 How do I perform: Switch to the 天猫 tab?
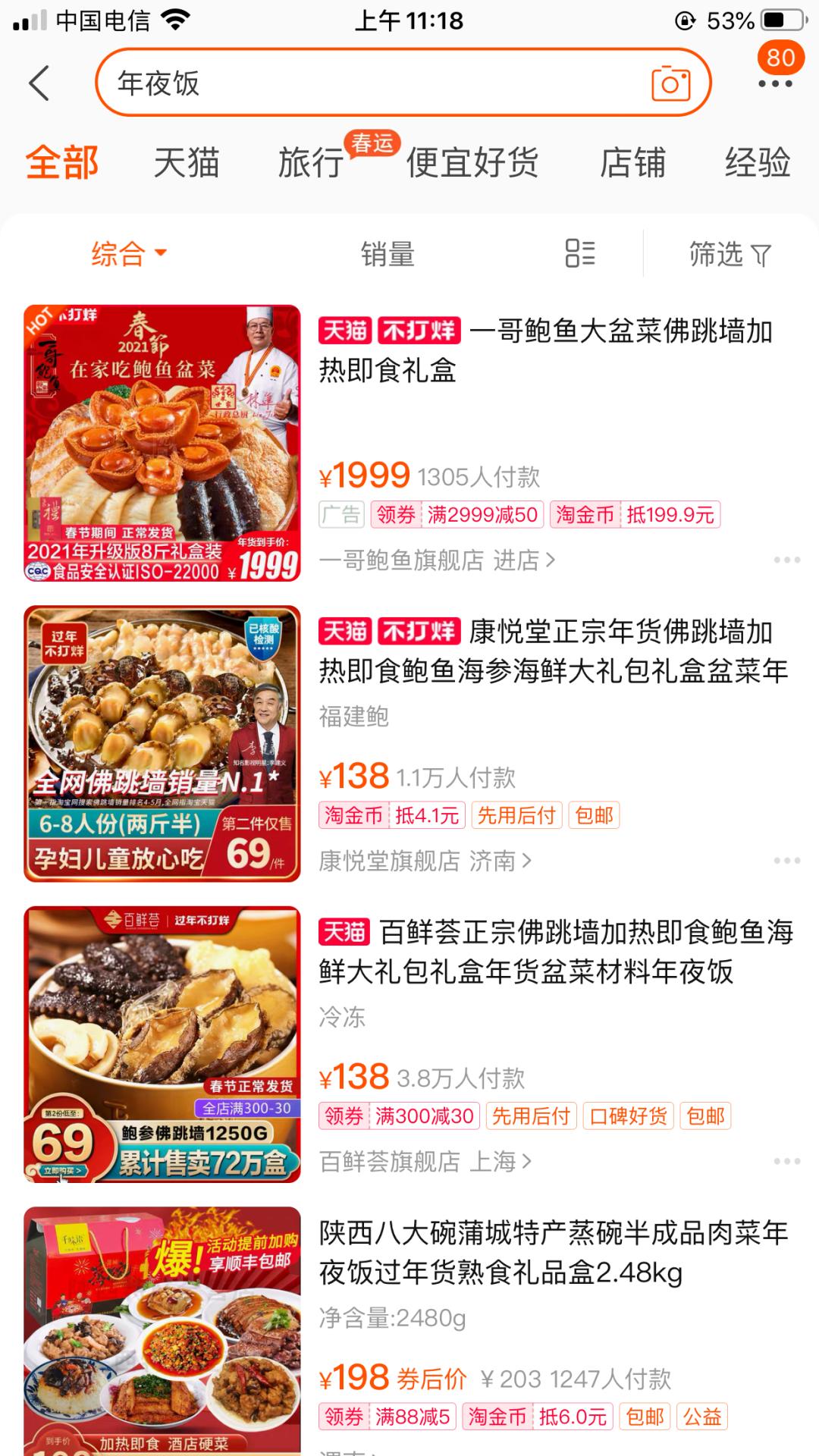[187, 162]
